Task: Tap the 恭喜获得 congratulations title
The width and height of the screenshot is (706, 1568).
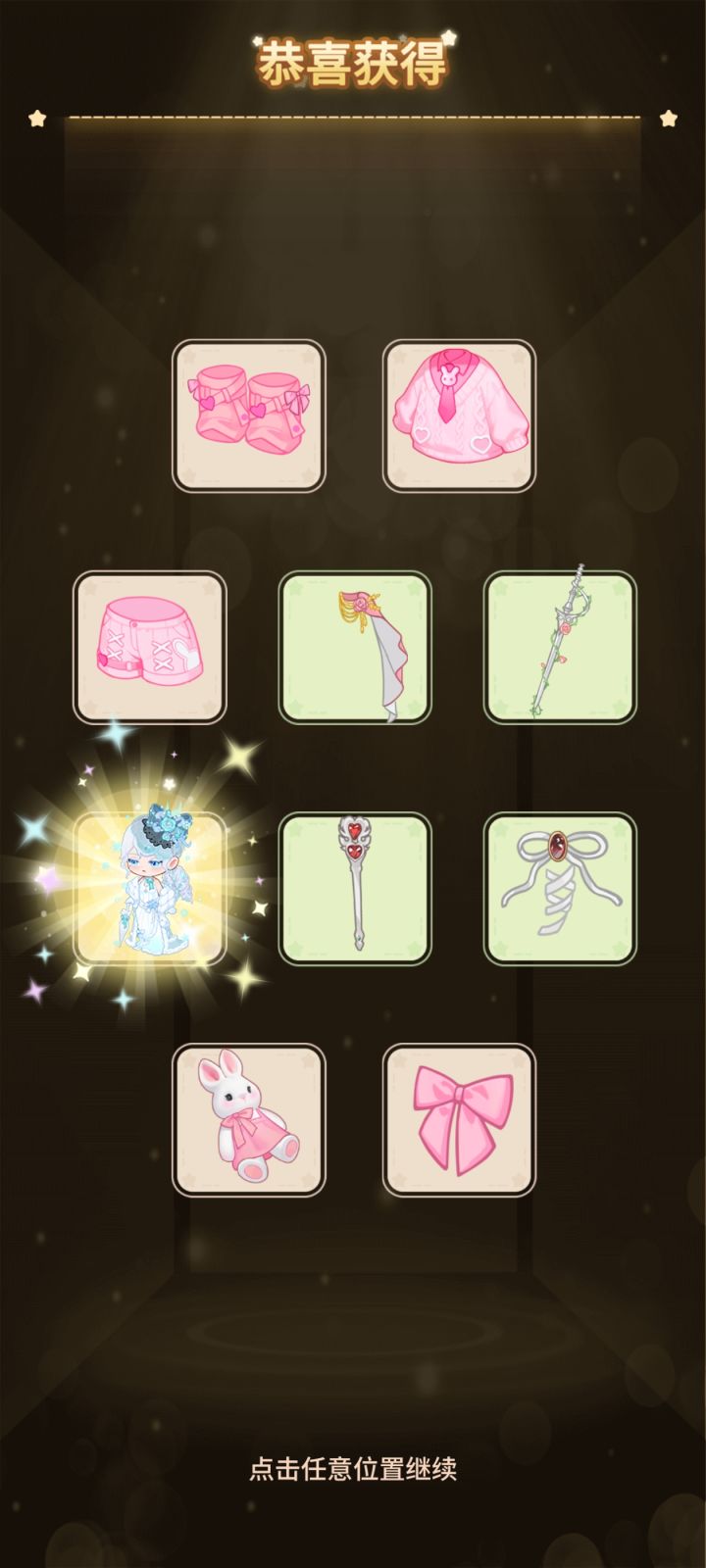Action: point(353,59)
